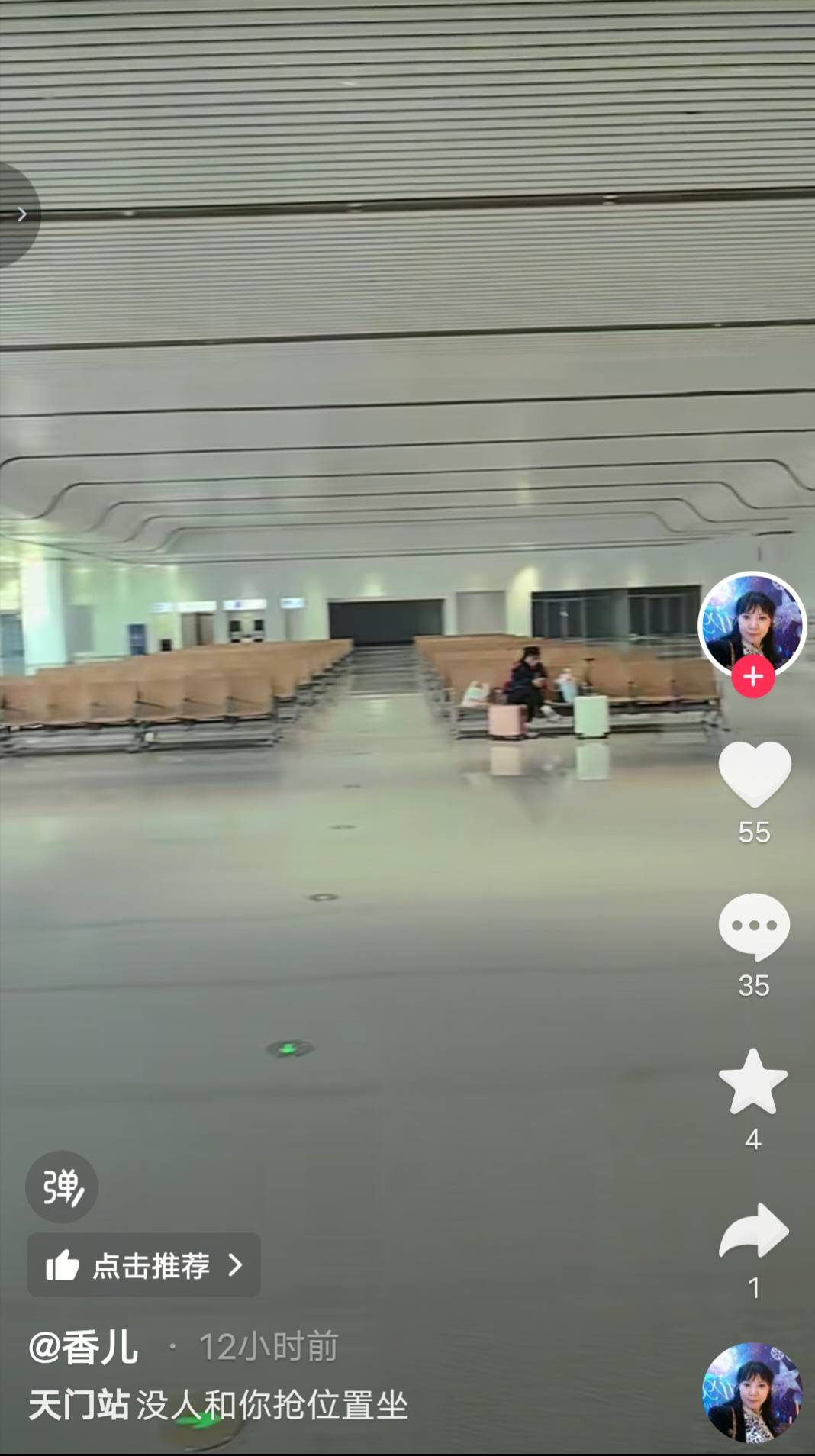Open the rotating sound disc avatar
Screen dimensions: 815x1456
coord(752,1393)
